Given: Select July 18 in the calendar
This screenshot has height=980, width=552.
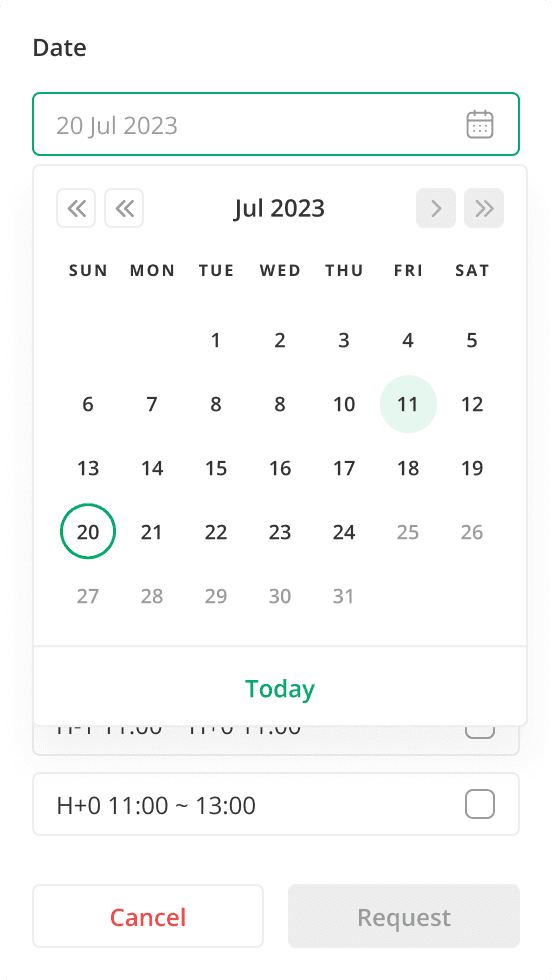Looking at the screenshot, I should click(408, 468).
